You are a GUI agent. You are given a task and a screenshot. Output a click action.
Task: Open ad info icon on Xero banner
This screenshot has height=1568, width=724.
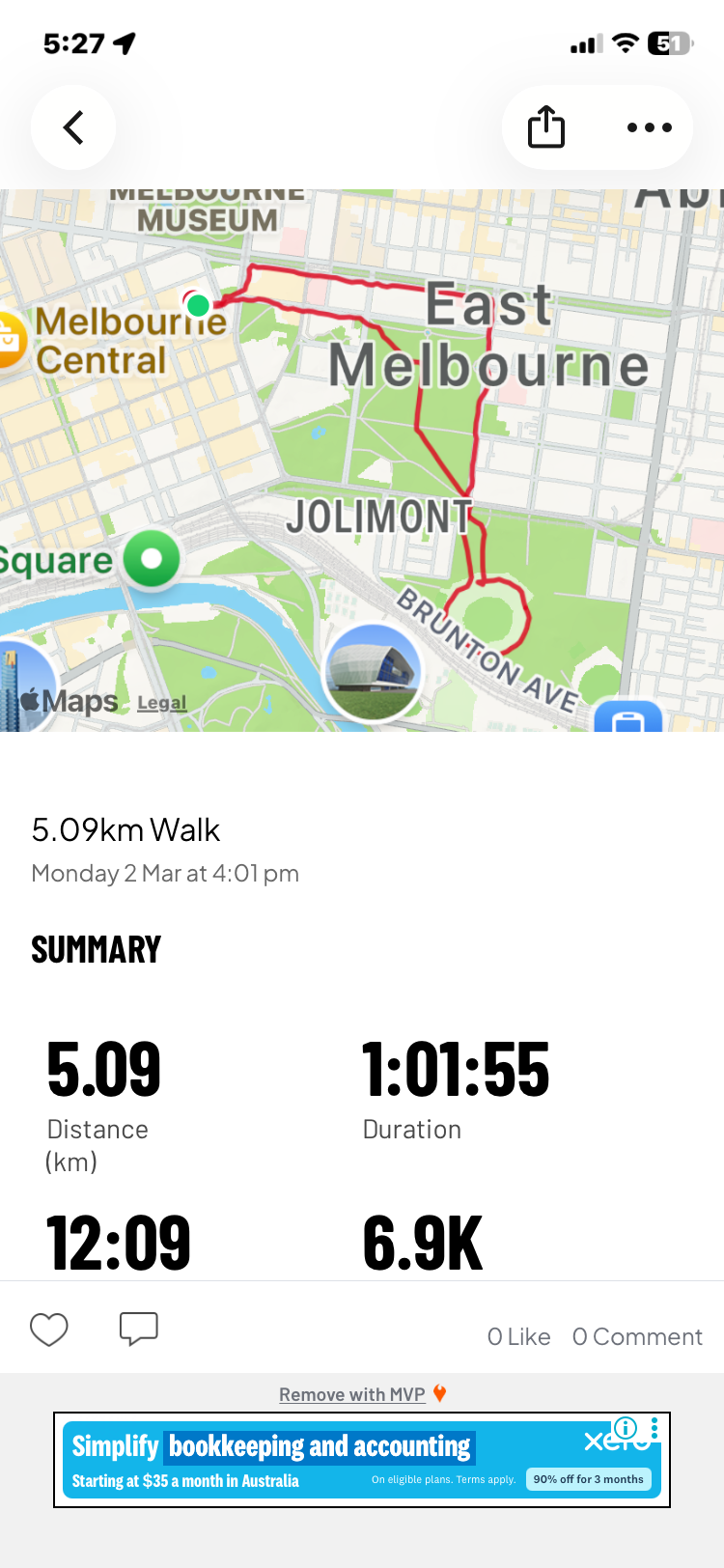tap(626, 1427)
